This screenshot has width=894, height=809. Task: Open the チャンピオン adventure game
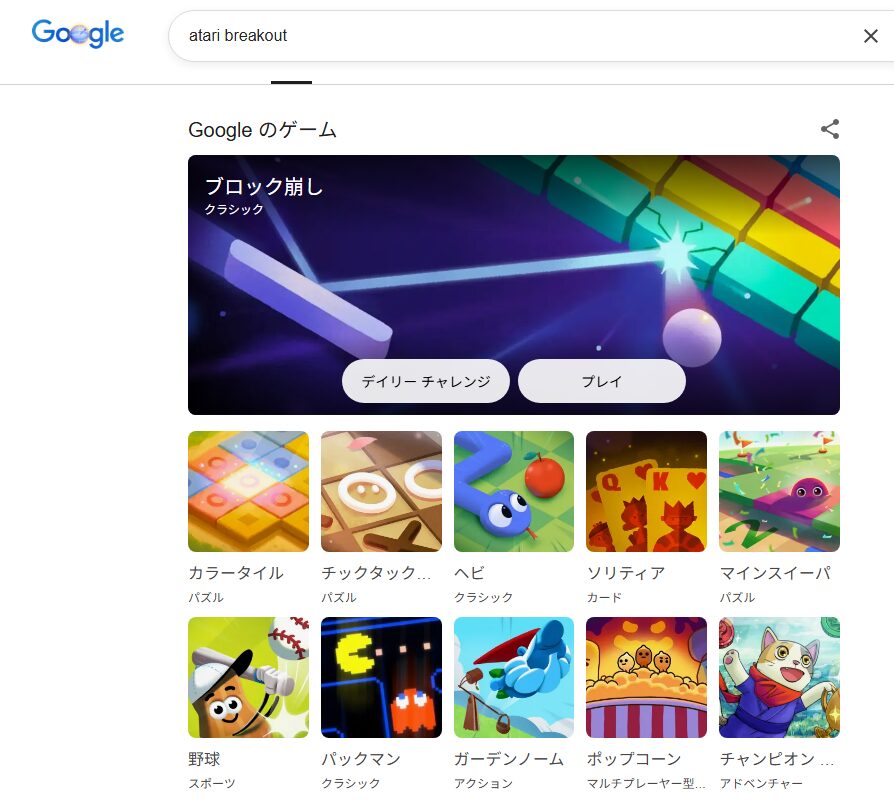(779, 677)
